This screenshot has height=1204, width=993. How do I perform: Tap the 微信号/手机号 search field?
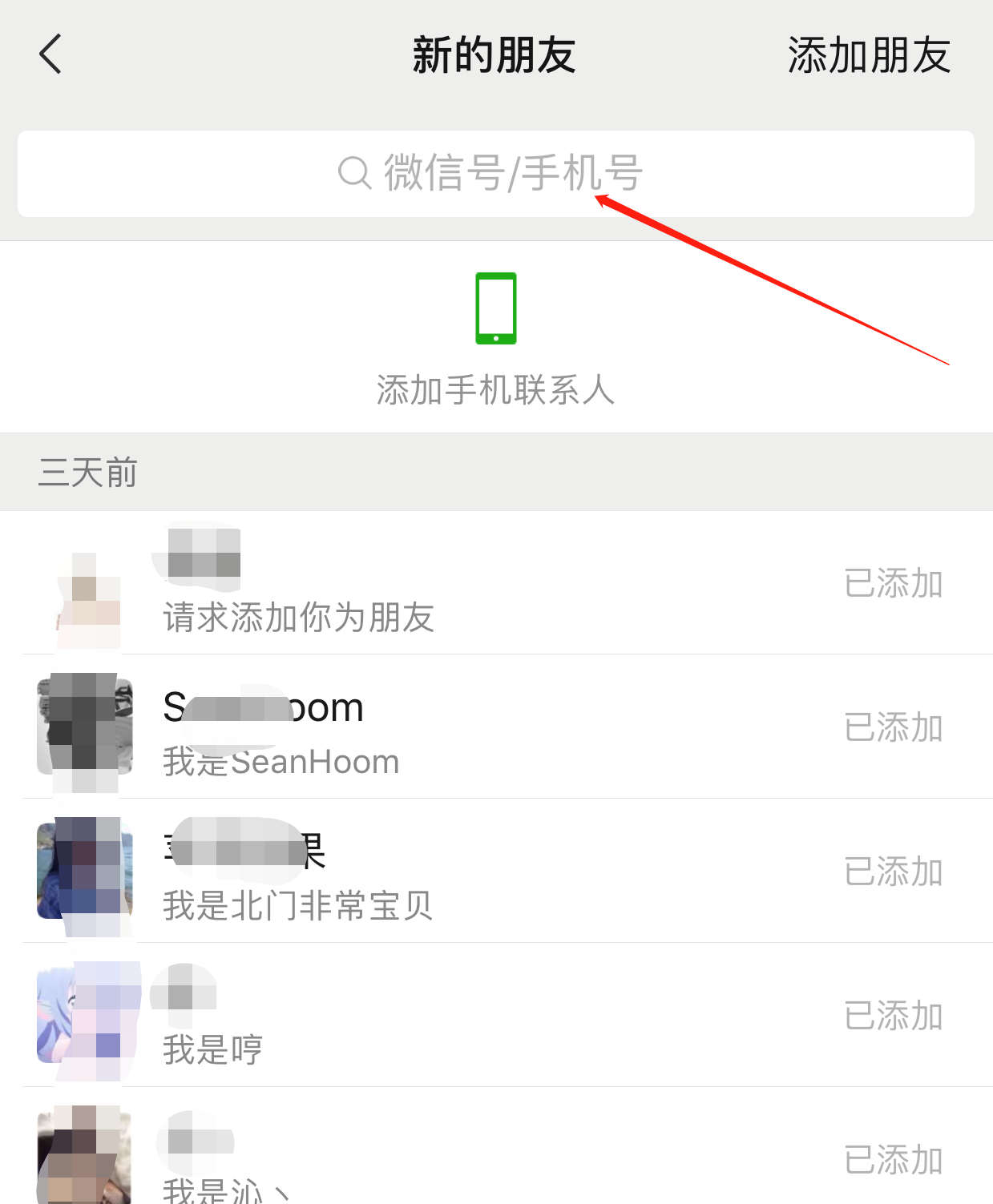495,173
